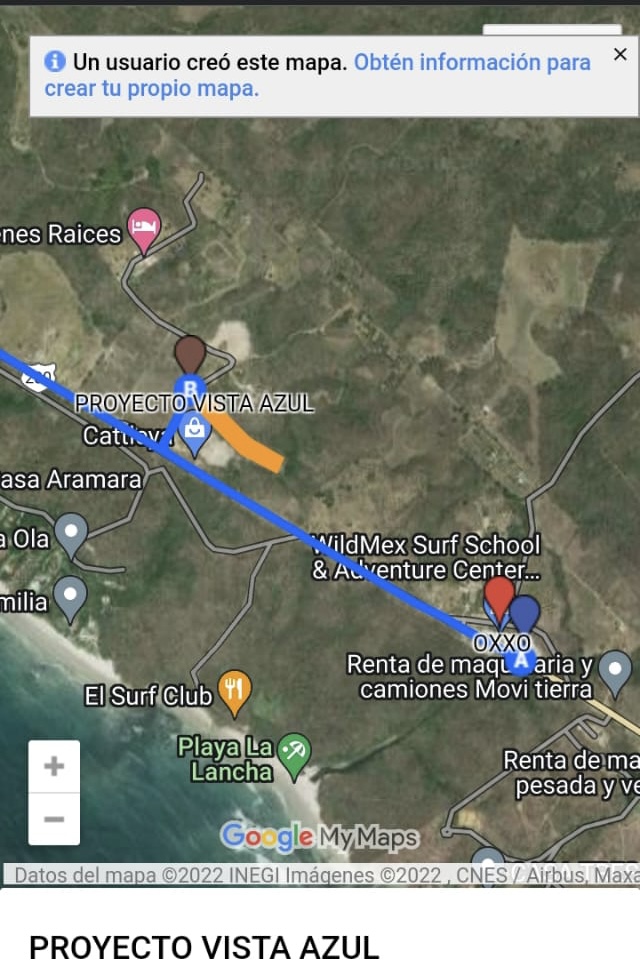Select the Playa La Lancha beach marker

tap(294, 752)
